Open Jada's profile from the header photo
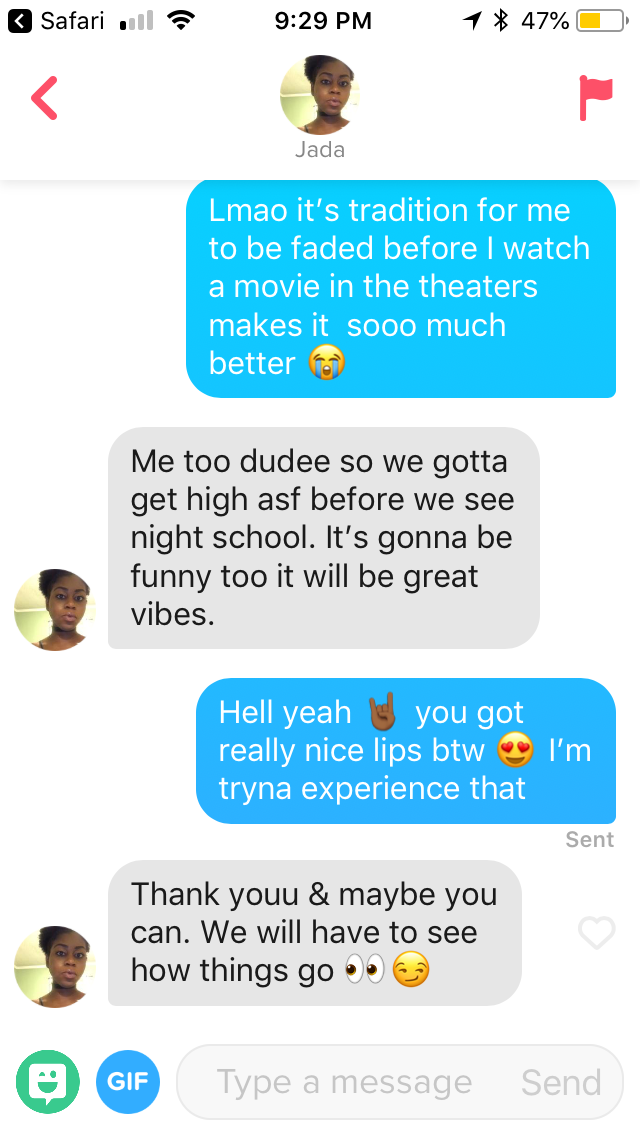The height and width of the screenshot is (1136, 640). 319,96
